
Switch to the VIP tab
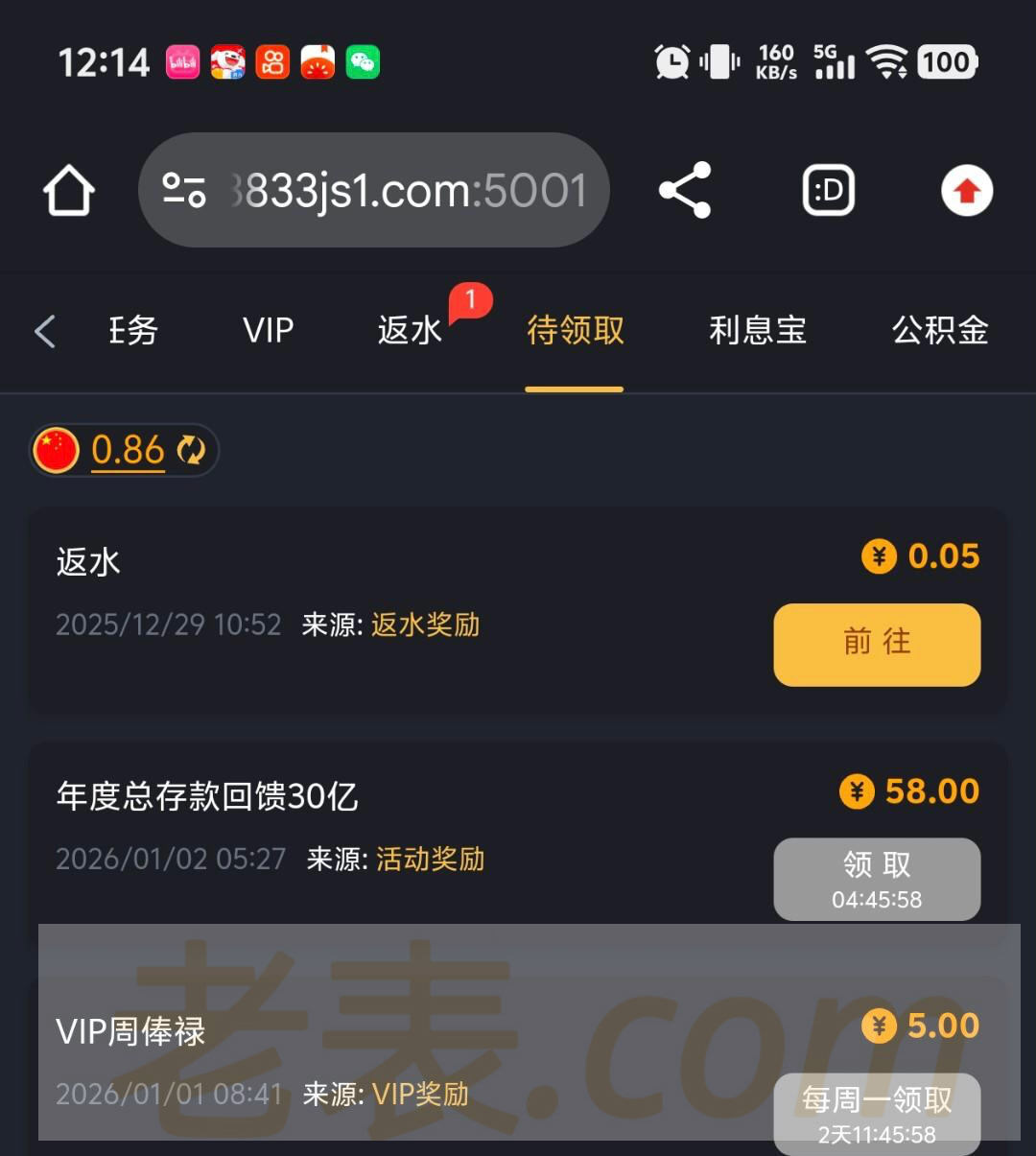pos(268,331)
